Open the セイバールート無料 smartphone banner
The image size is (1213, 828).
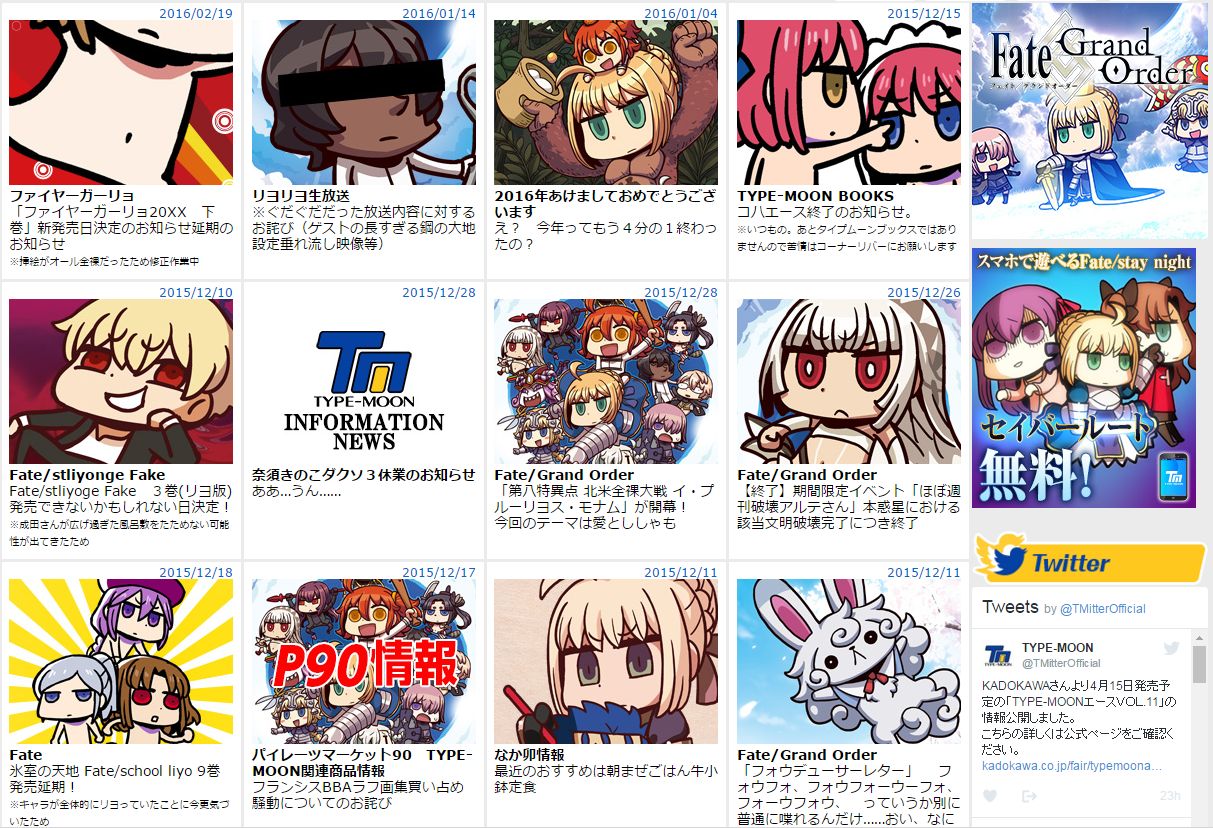[x=1083, y=378]
